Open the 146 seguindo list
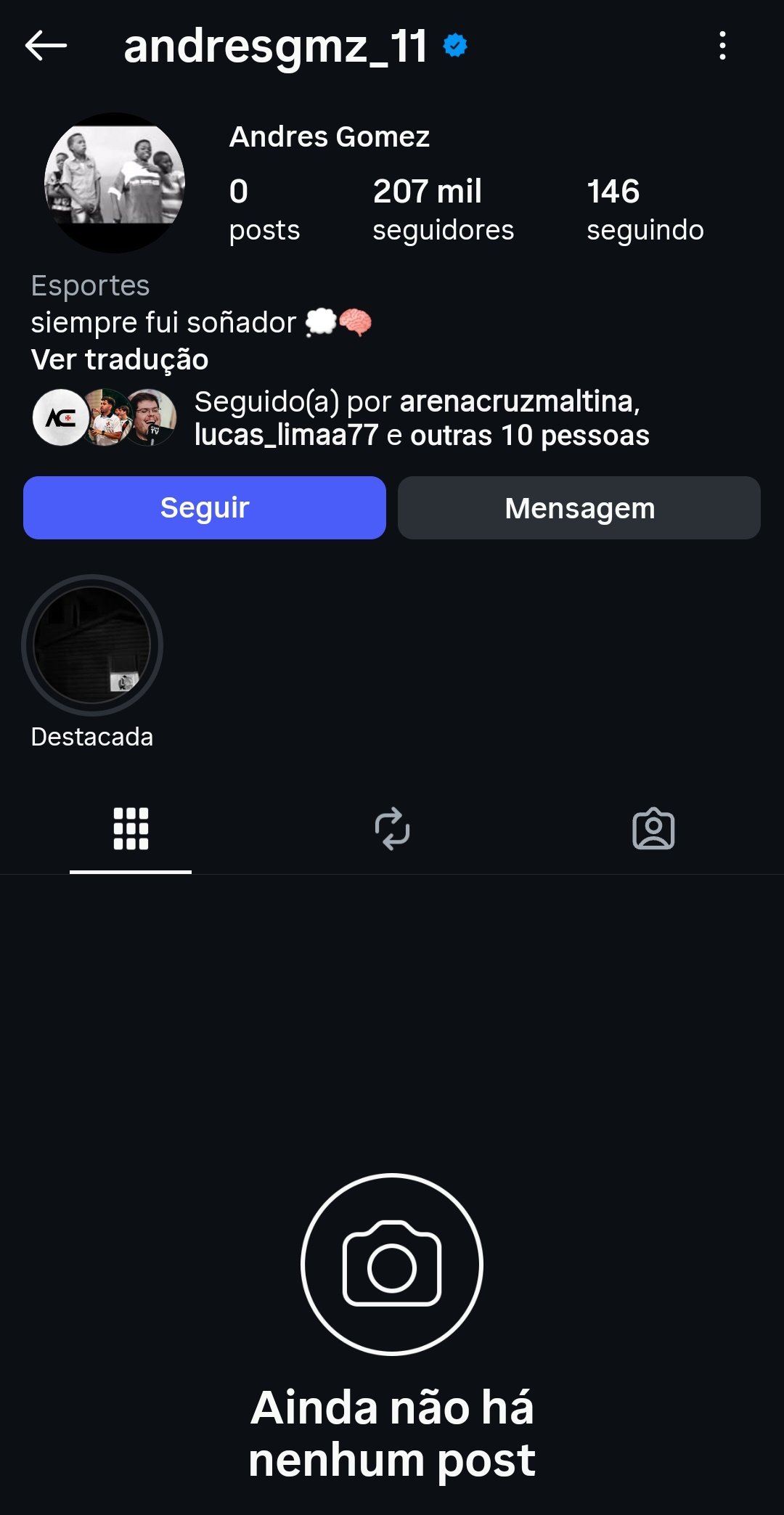The height and width of the screenshot is (1515, 784). coord(645,209)
